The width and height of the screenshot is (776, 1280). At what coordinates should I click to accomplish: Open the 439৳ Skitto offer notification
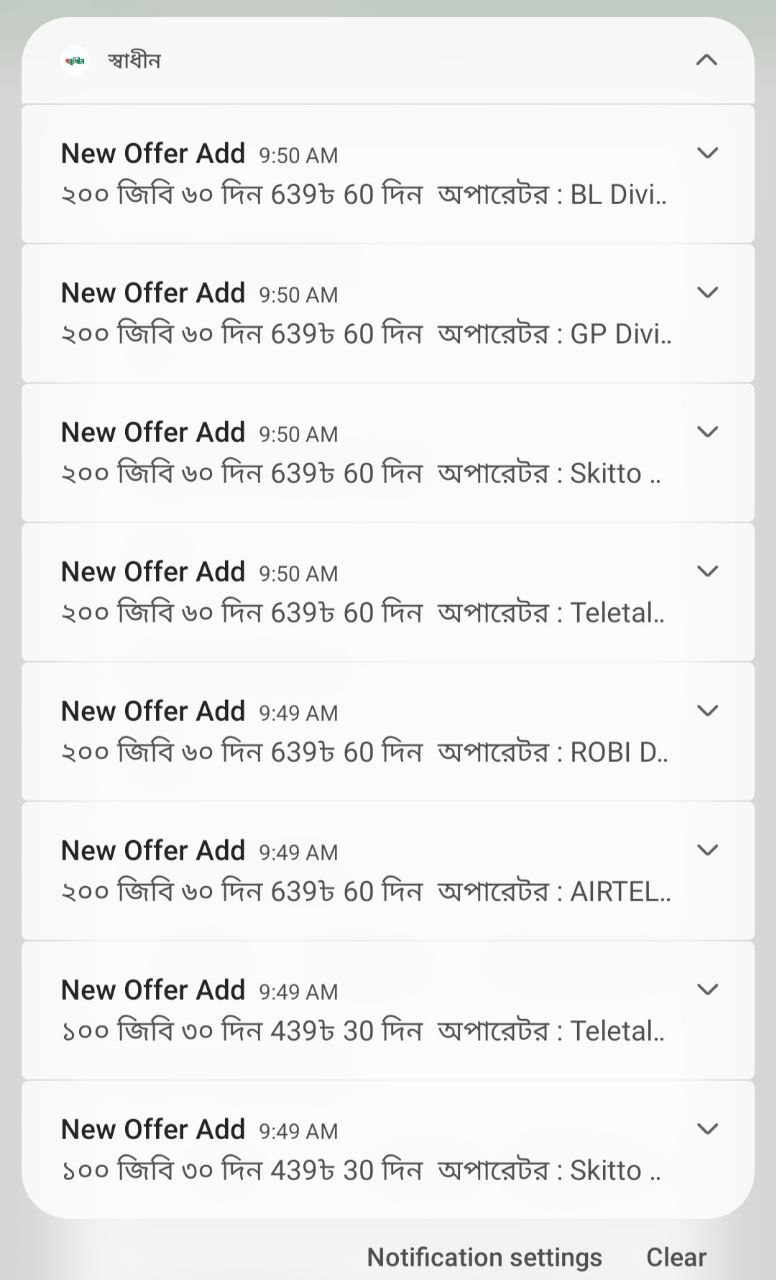[365, 1150]
